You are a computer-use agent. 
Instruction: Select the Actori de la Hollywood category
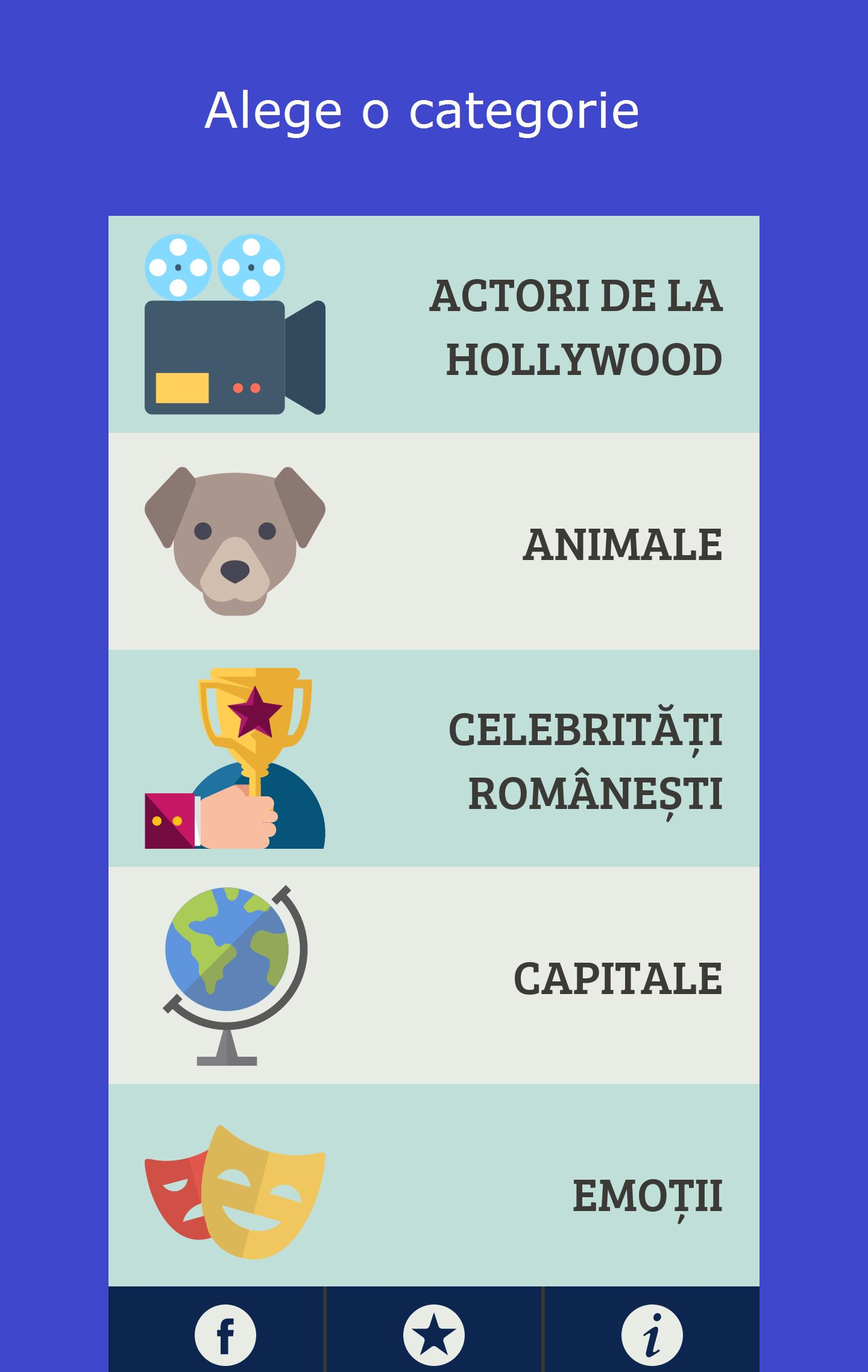click(434, 324)
